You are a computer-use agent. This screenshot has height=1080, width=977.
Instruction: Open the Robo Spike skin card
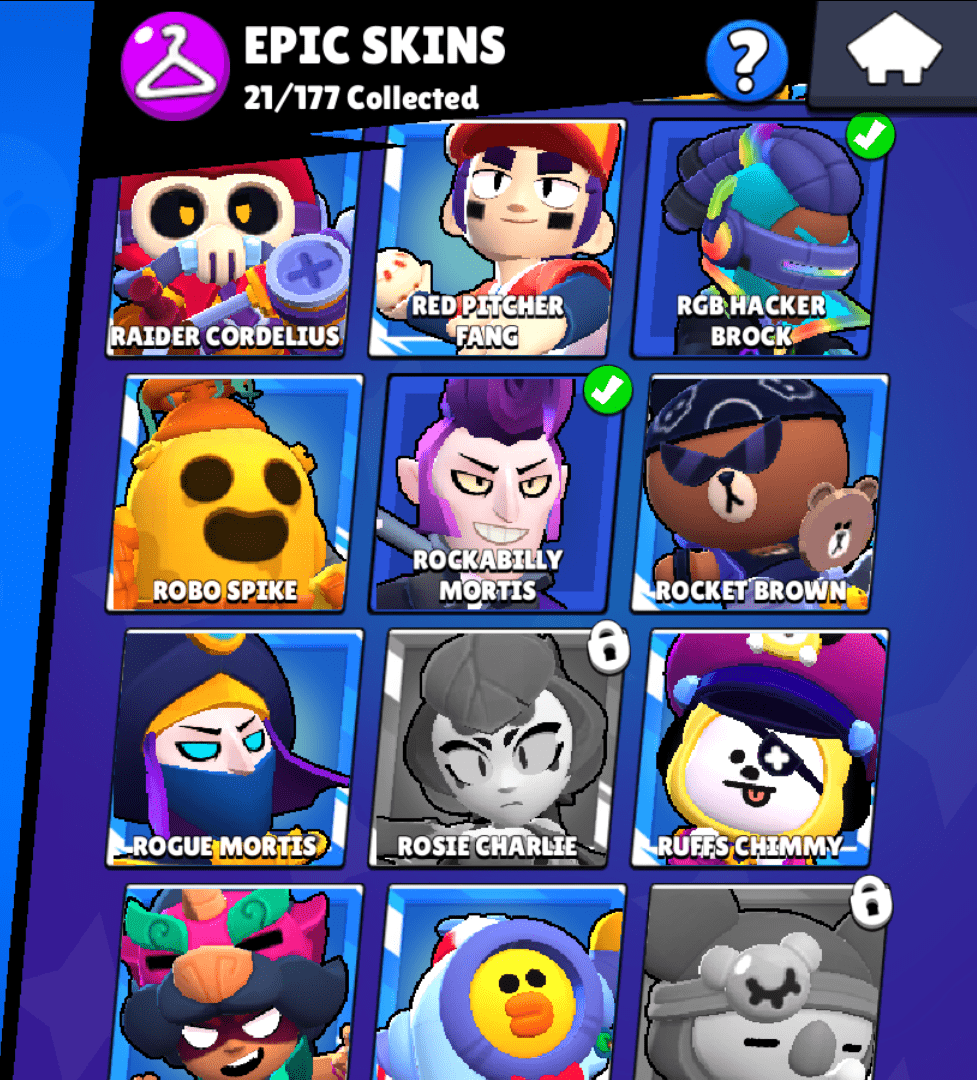point(234,492)
